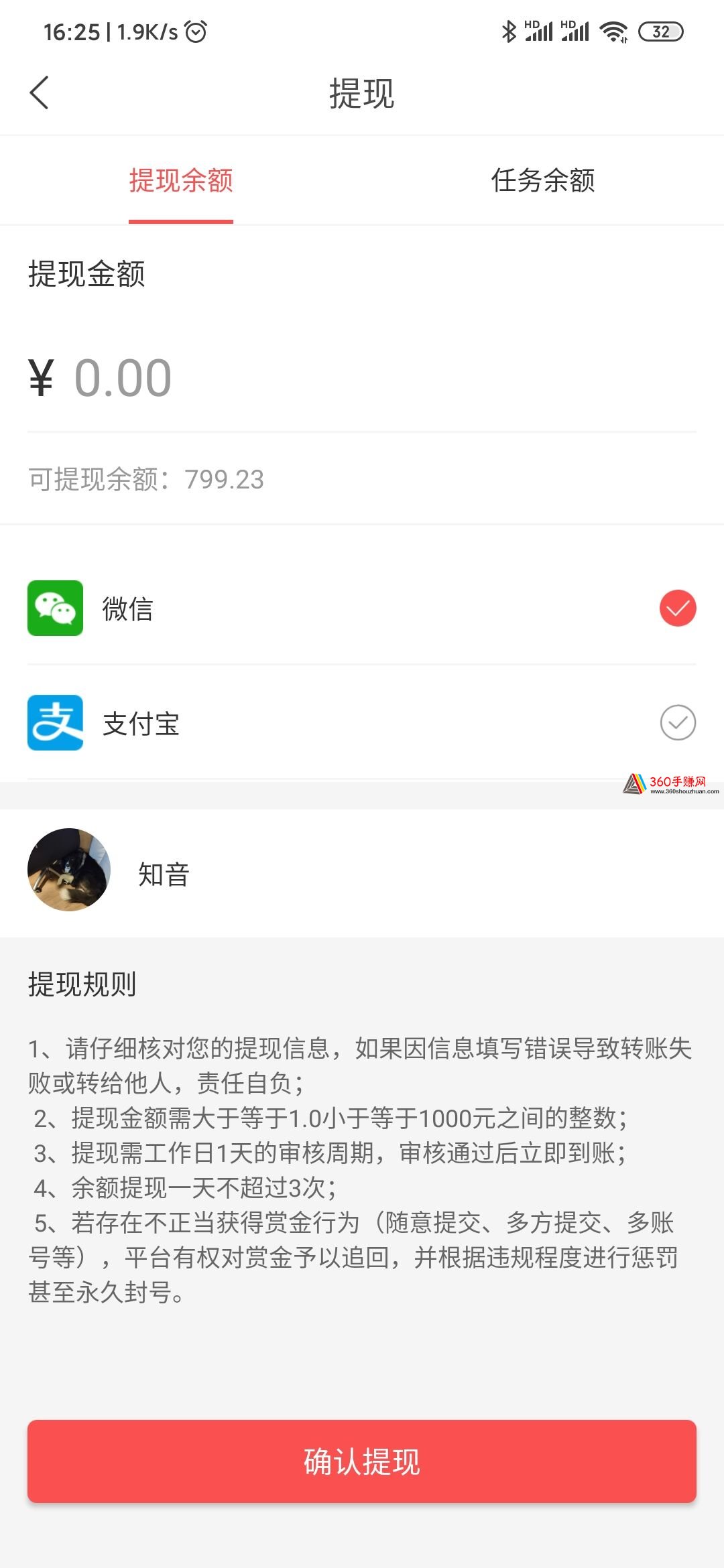Choose 微信 as the withdrawal method

tap(362, 608)
